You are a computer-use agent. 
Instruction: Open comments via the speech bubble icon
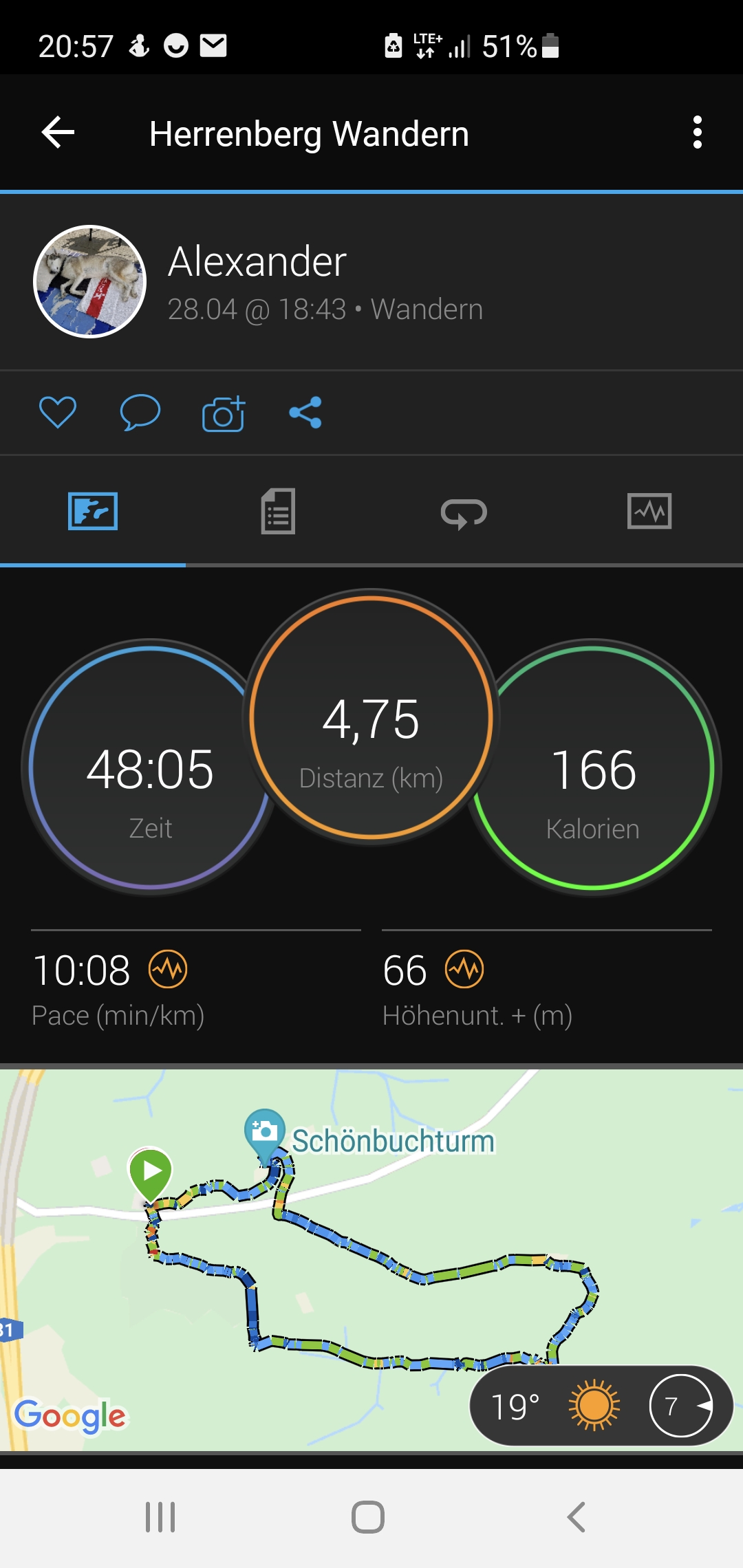pyautogui.click(x=140, y=413)
